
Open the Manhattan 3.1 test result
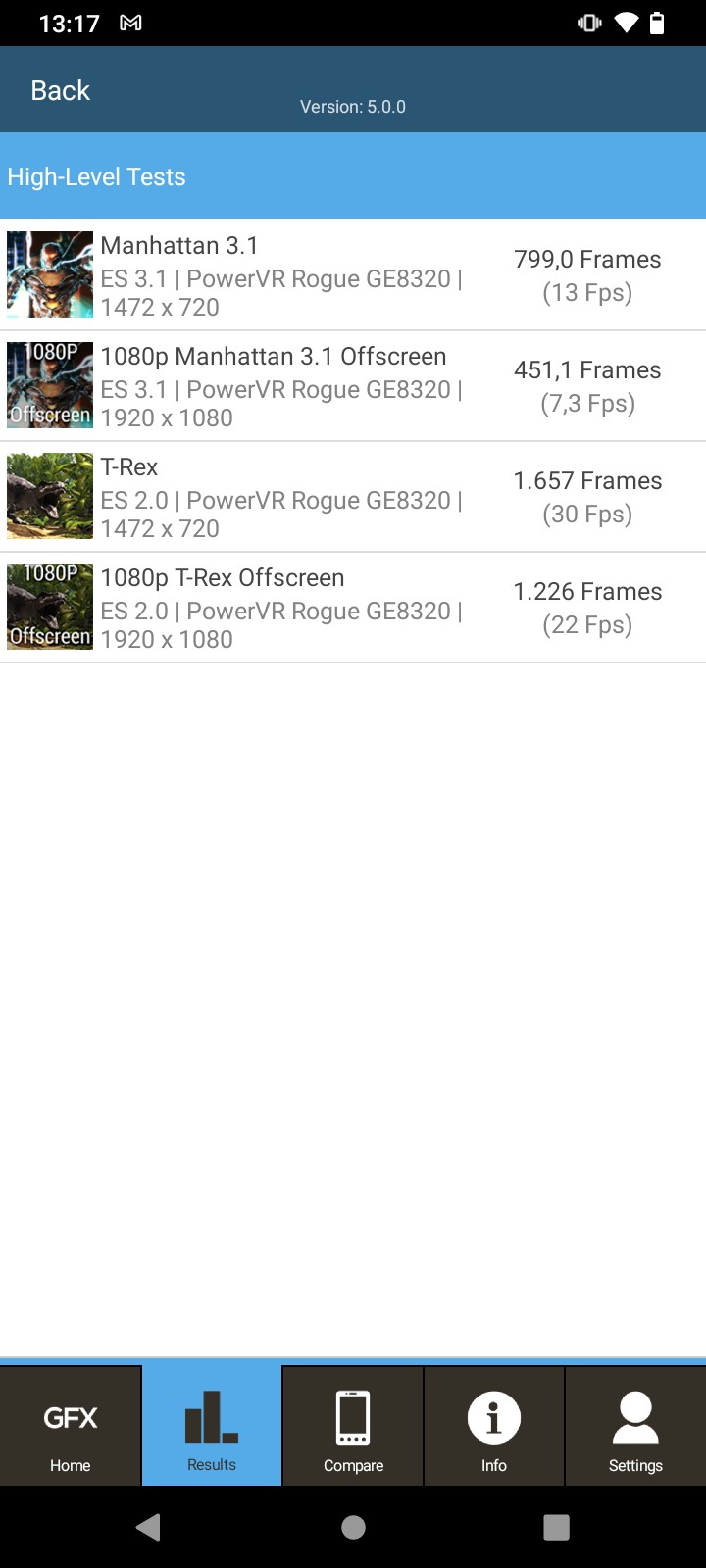click(353, 275)
